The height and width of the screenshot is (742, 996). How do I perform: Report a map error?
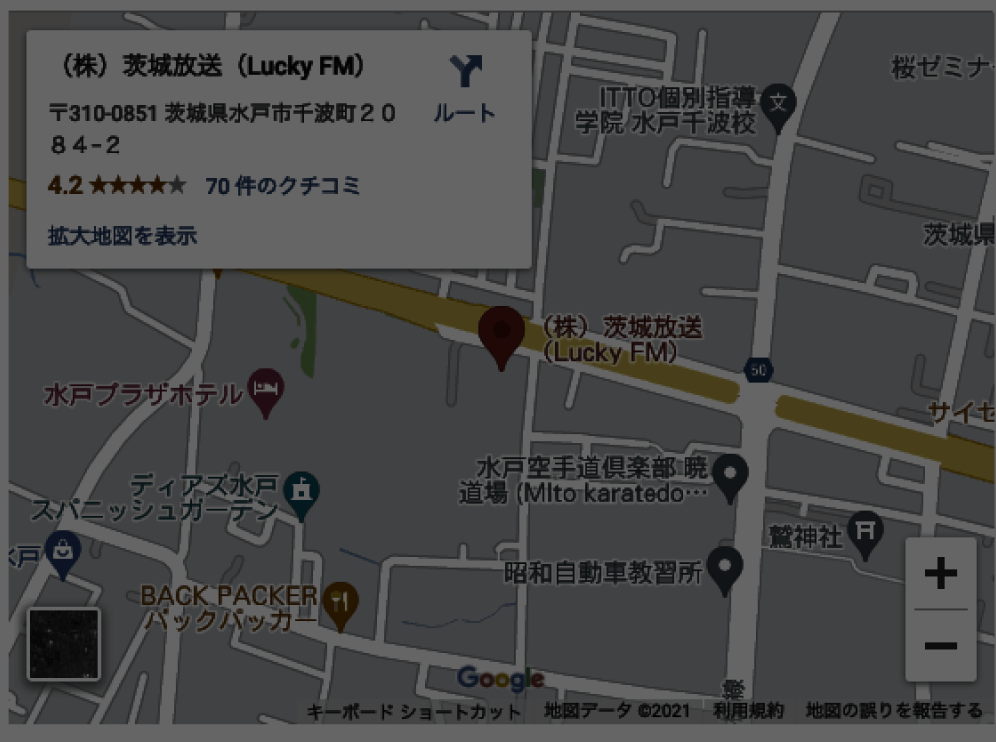pyautogui.click(x=894, y=711)
